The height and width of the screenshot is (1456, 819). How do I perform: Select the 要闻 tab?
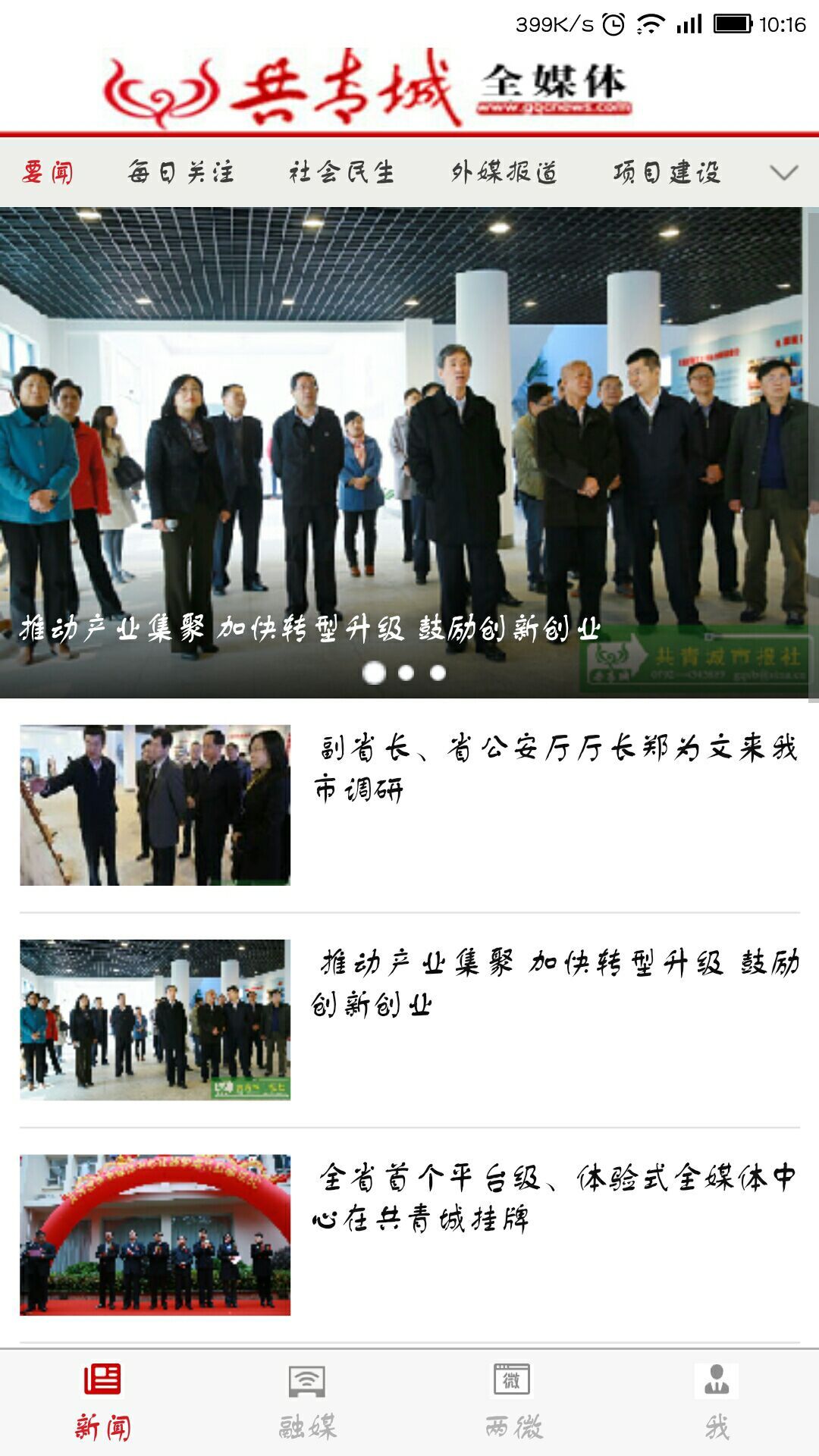48,172
